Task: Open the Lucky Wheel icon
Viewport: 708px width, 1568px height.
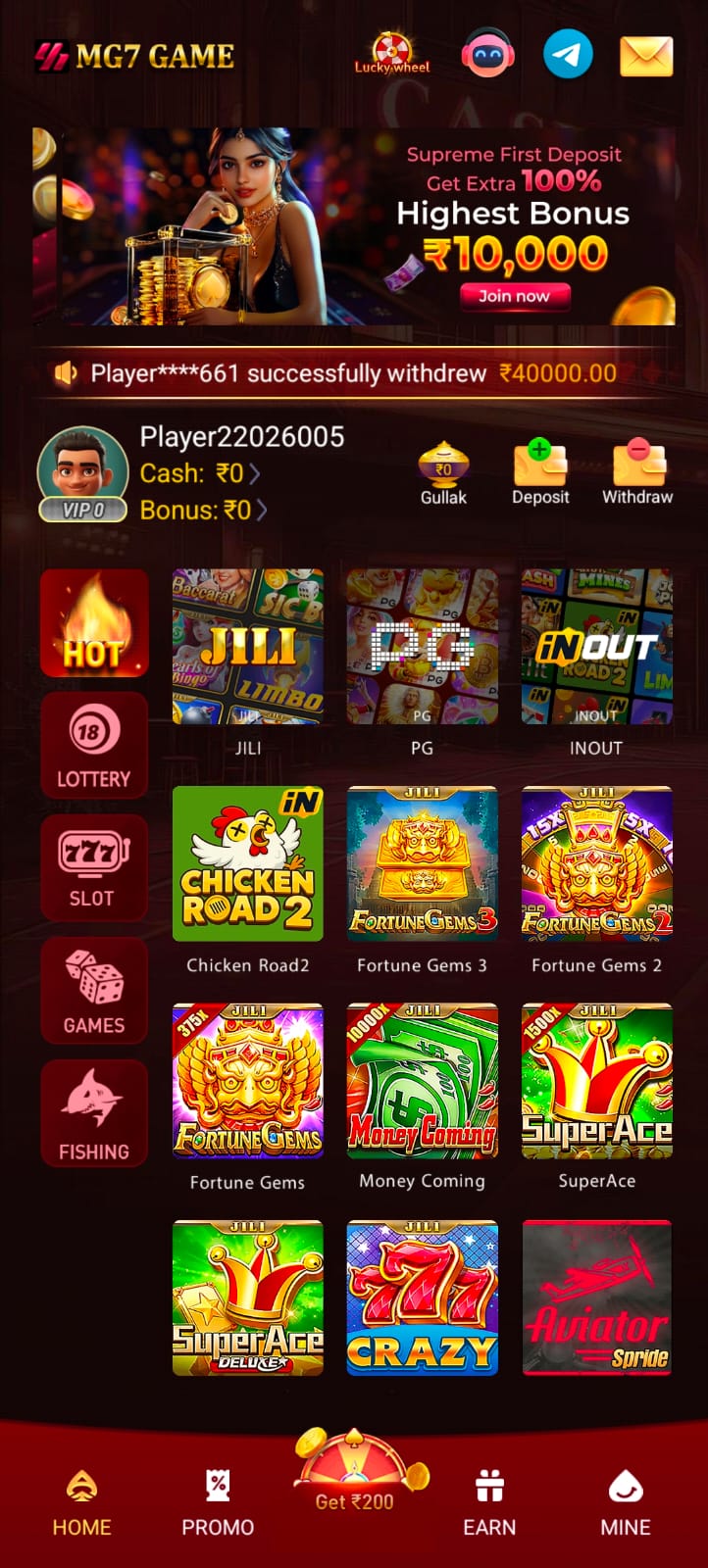Action: (x=391, y=54)
